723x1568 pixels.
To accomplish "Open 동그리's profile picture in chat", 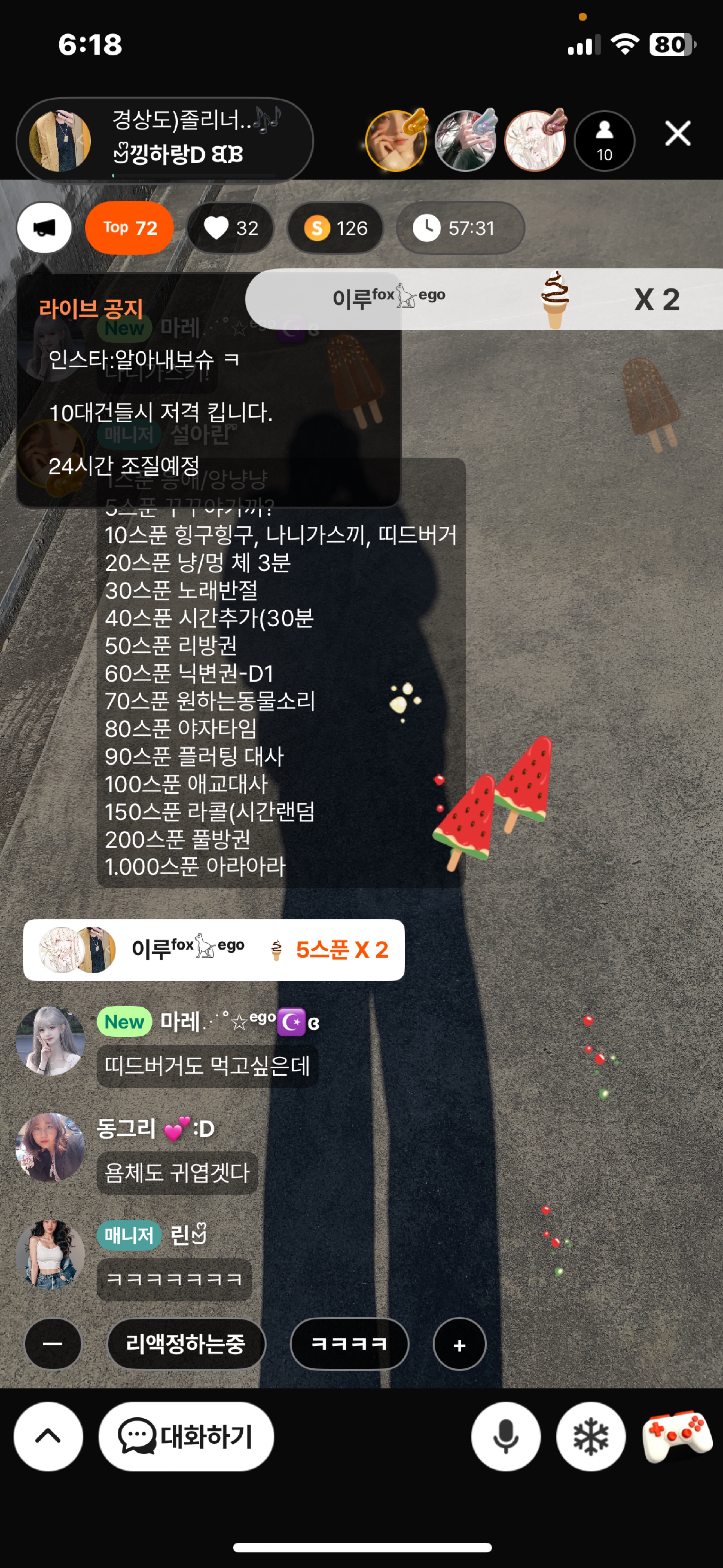I will [51, 1147].
